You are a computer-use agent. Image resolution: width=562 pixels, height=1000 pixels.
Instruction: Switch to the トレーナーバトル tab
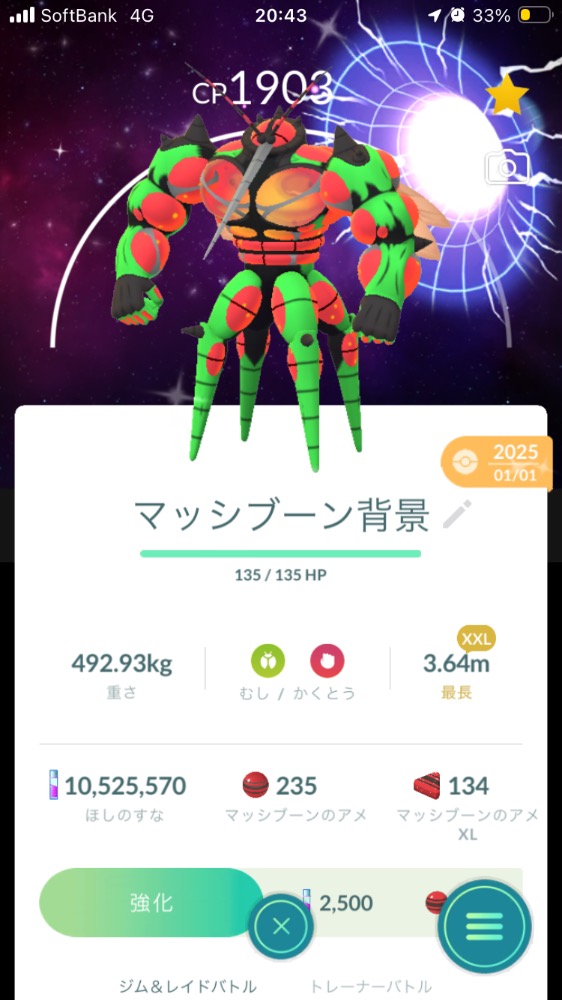click(x=371, y=986)
